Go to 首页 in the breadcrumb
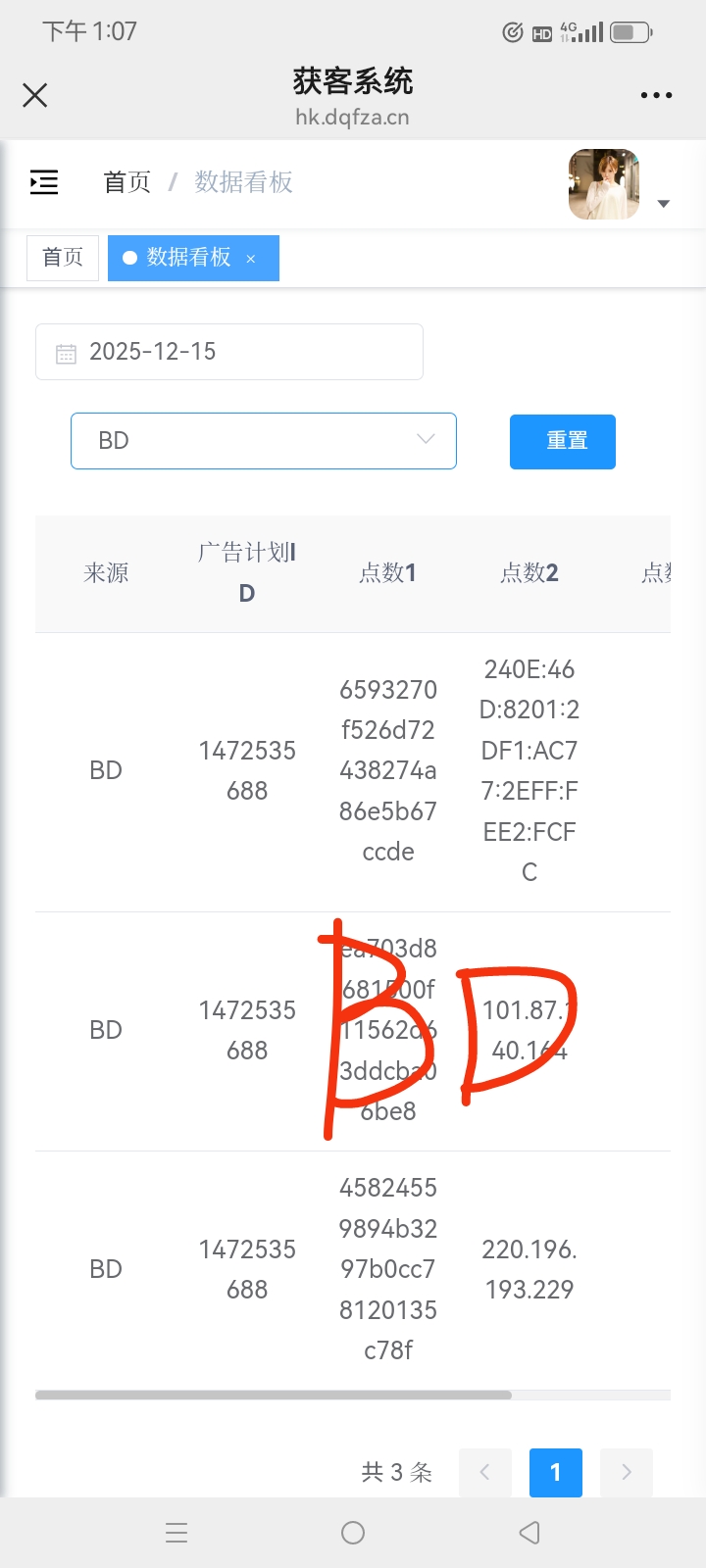This screenshot has height=1568, width=706. (127, 182)
